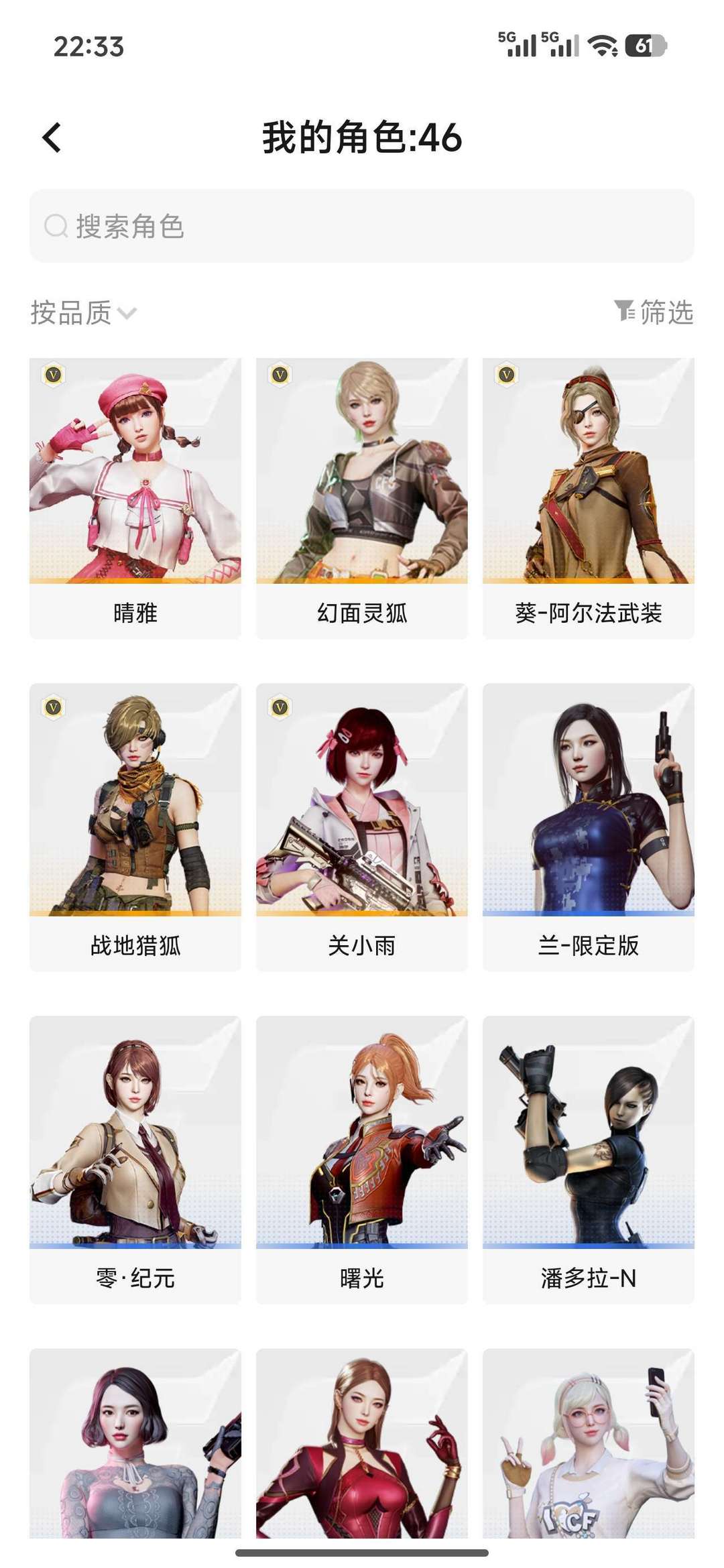Go back using the top-left arrow
This screenshot has width=724, height=1568.
pos(52,138)
